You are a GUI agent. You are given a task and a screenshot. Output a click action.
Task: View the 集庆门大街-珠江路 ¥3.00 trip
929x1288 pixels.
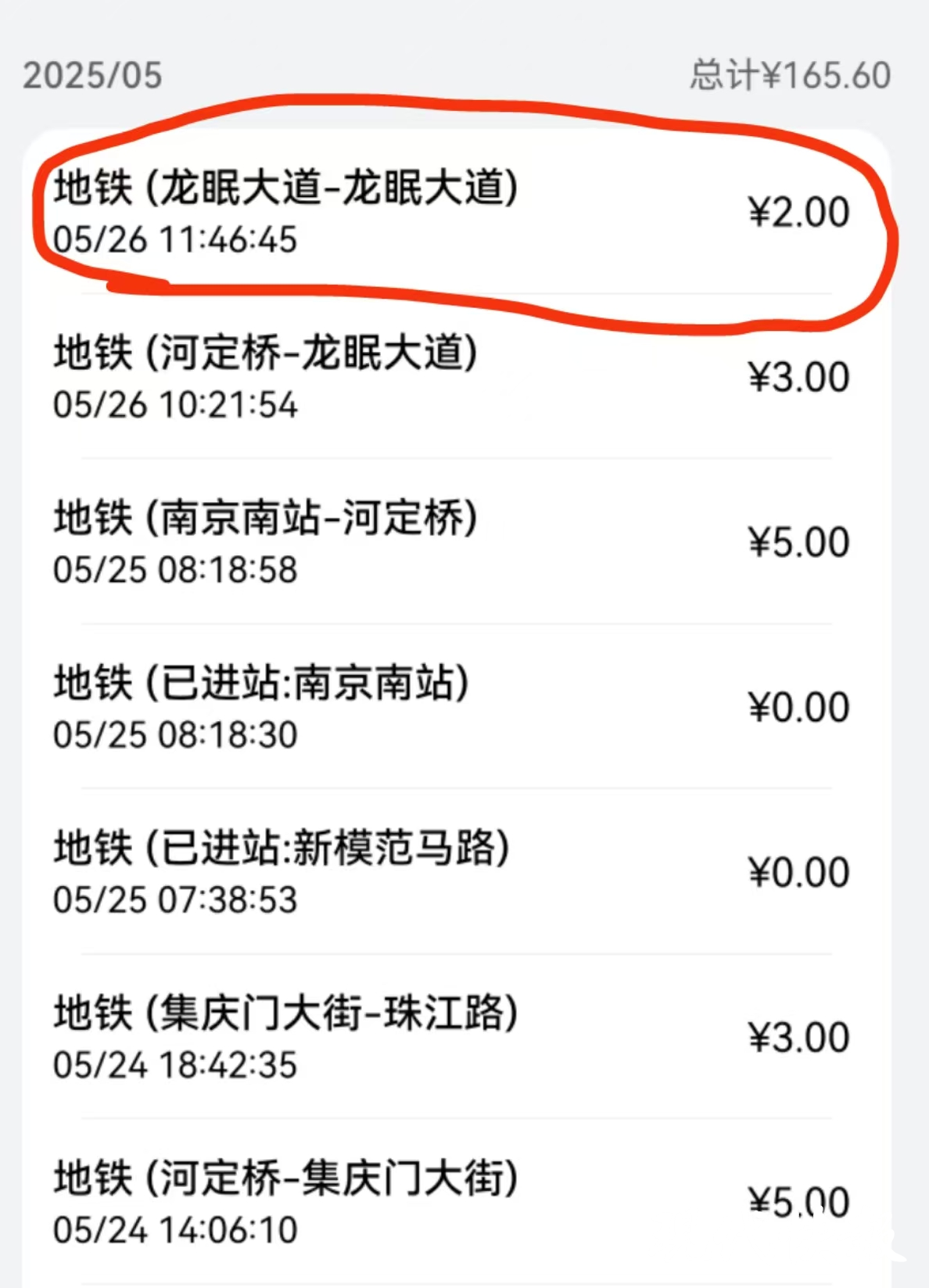pos(454,1037)
